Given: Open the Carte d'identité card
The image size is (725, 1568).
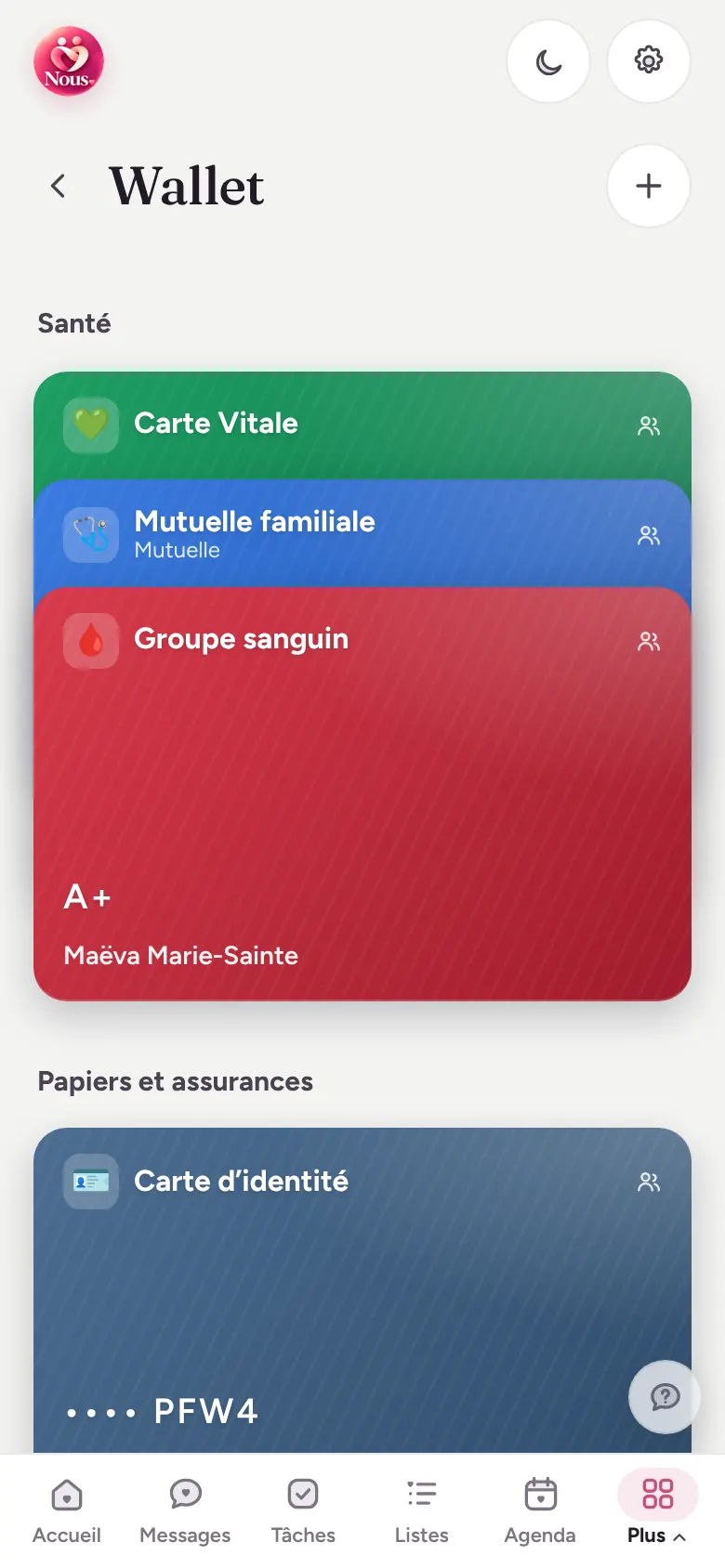Looking at the screenshot, I should coord(362,1291).
